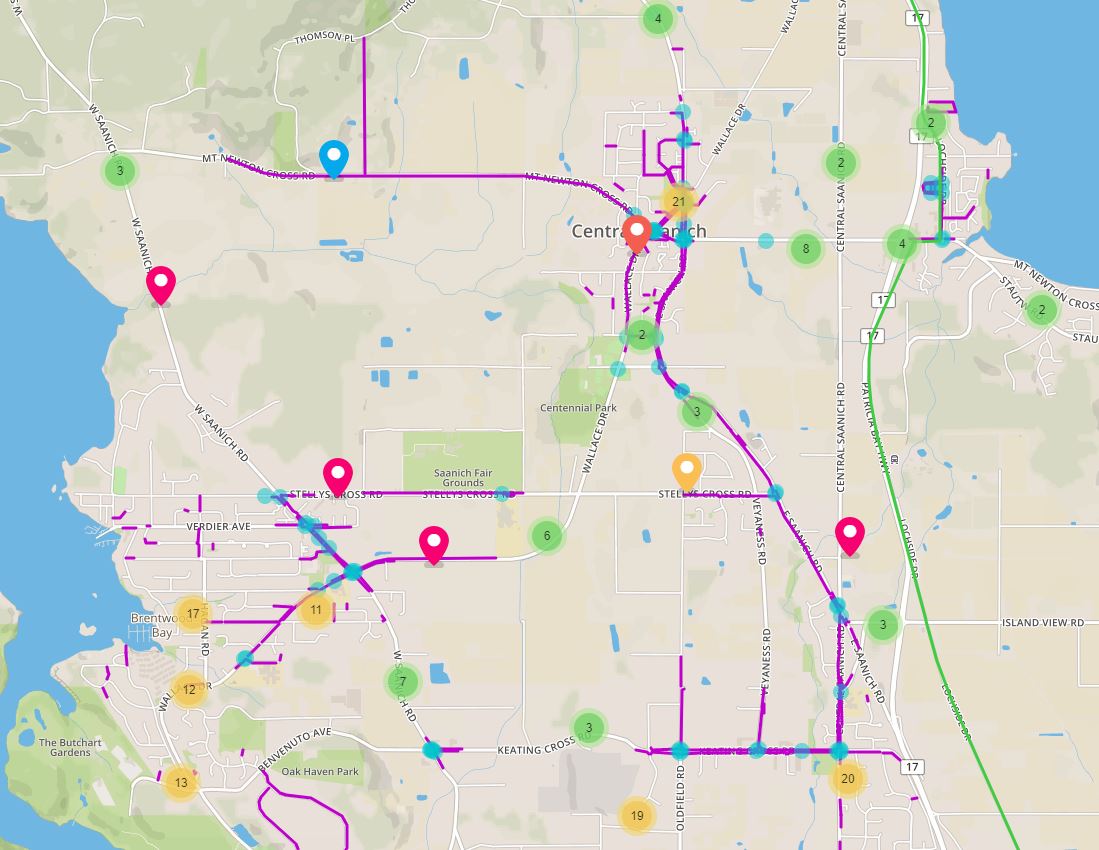Select the orange-red pin at Central Saanich
Image resolution: width=1099 pixels, height=850 pixels.
click(x=637, y=234)
